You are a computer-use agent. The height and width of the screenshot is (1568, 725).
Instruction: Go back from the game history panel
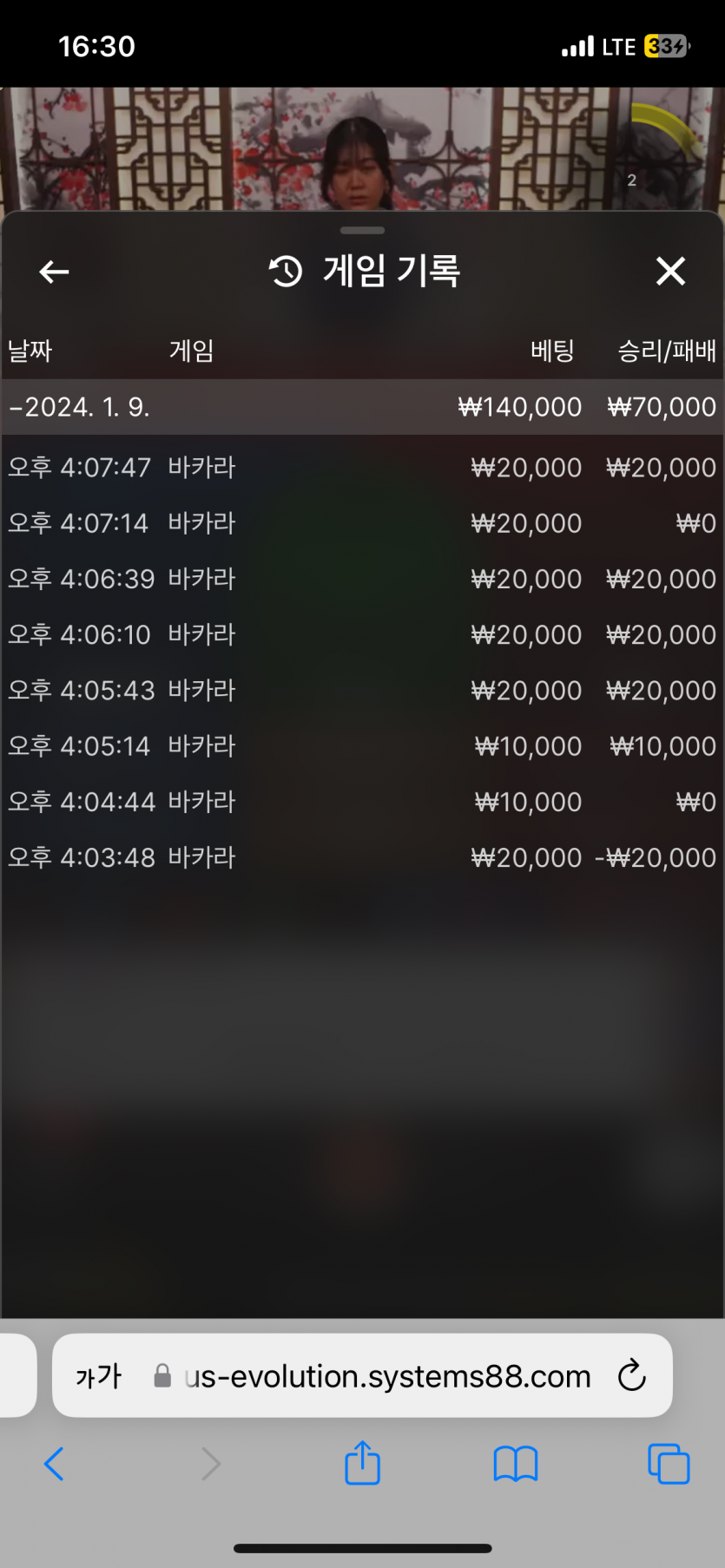tap(54, 272)
